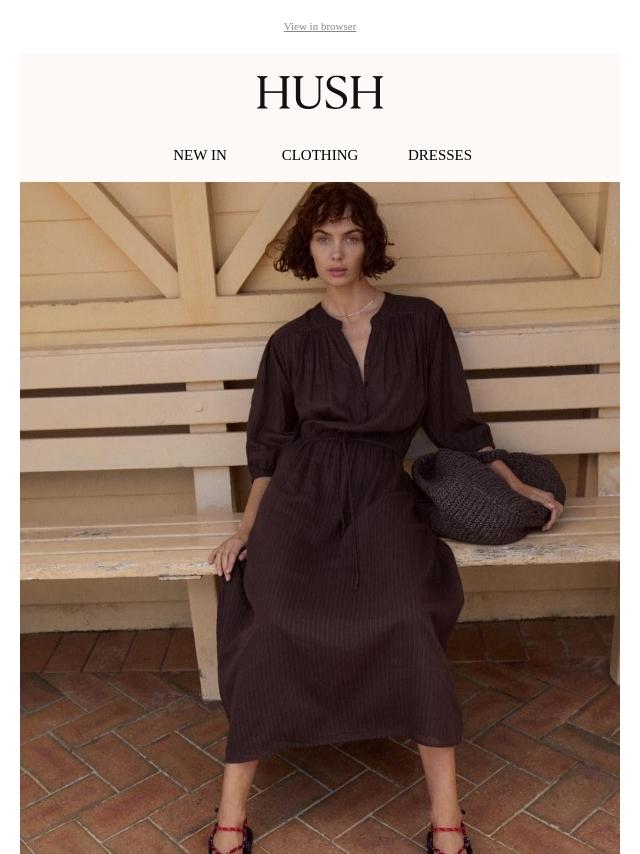Open the brown dress promo image

click(320, 517)
